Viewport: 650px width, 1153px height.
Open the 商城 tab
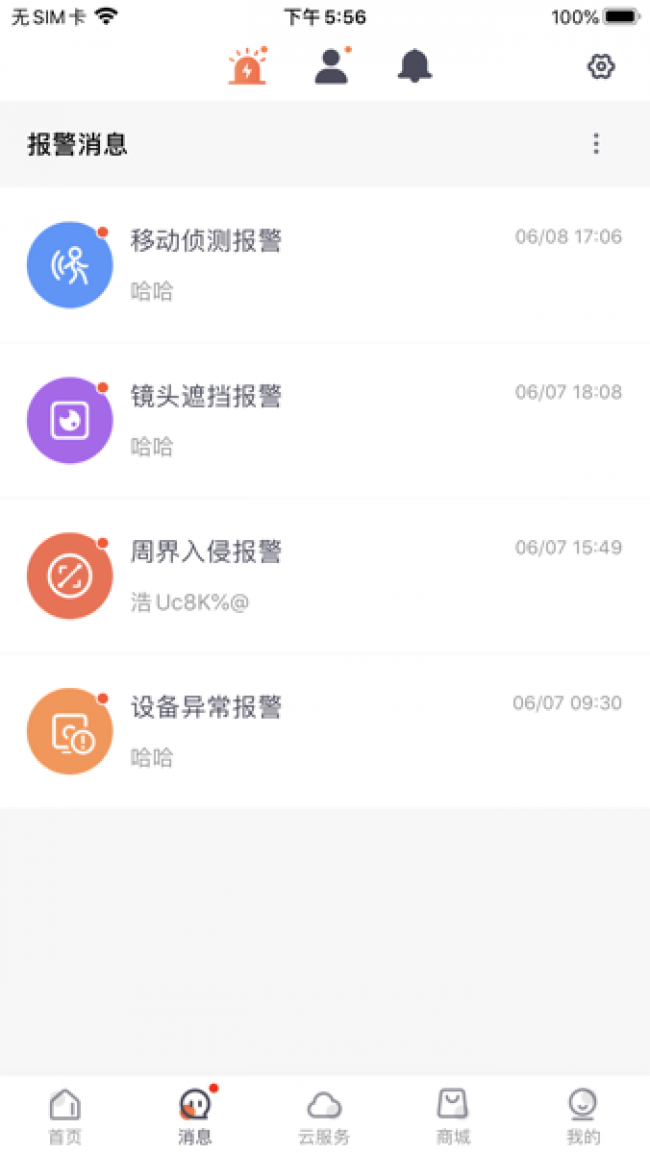(x=454, y=1116)
